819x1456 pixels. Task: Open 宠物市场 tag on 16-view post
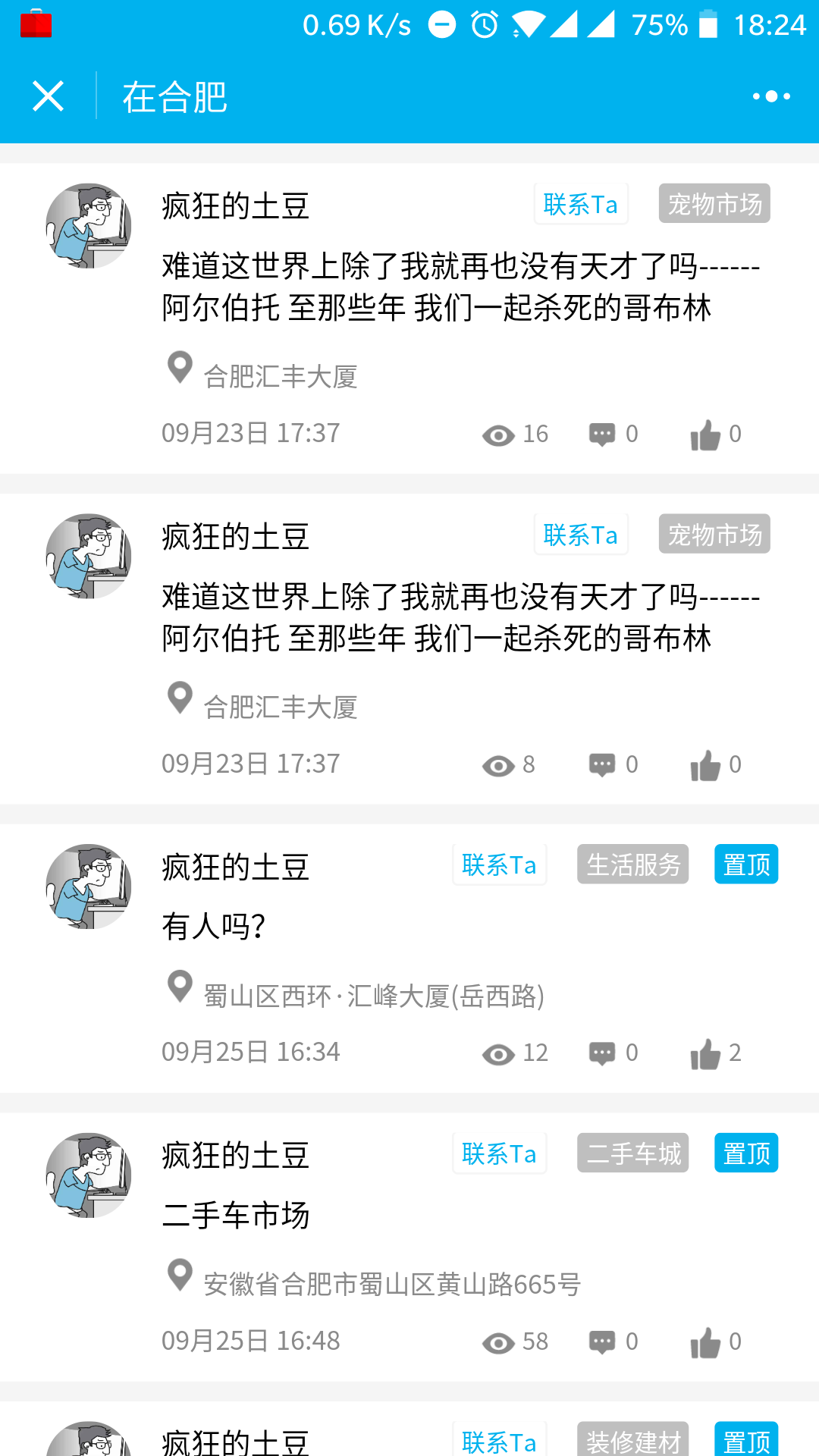click(714, 204)
